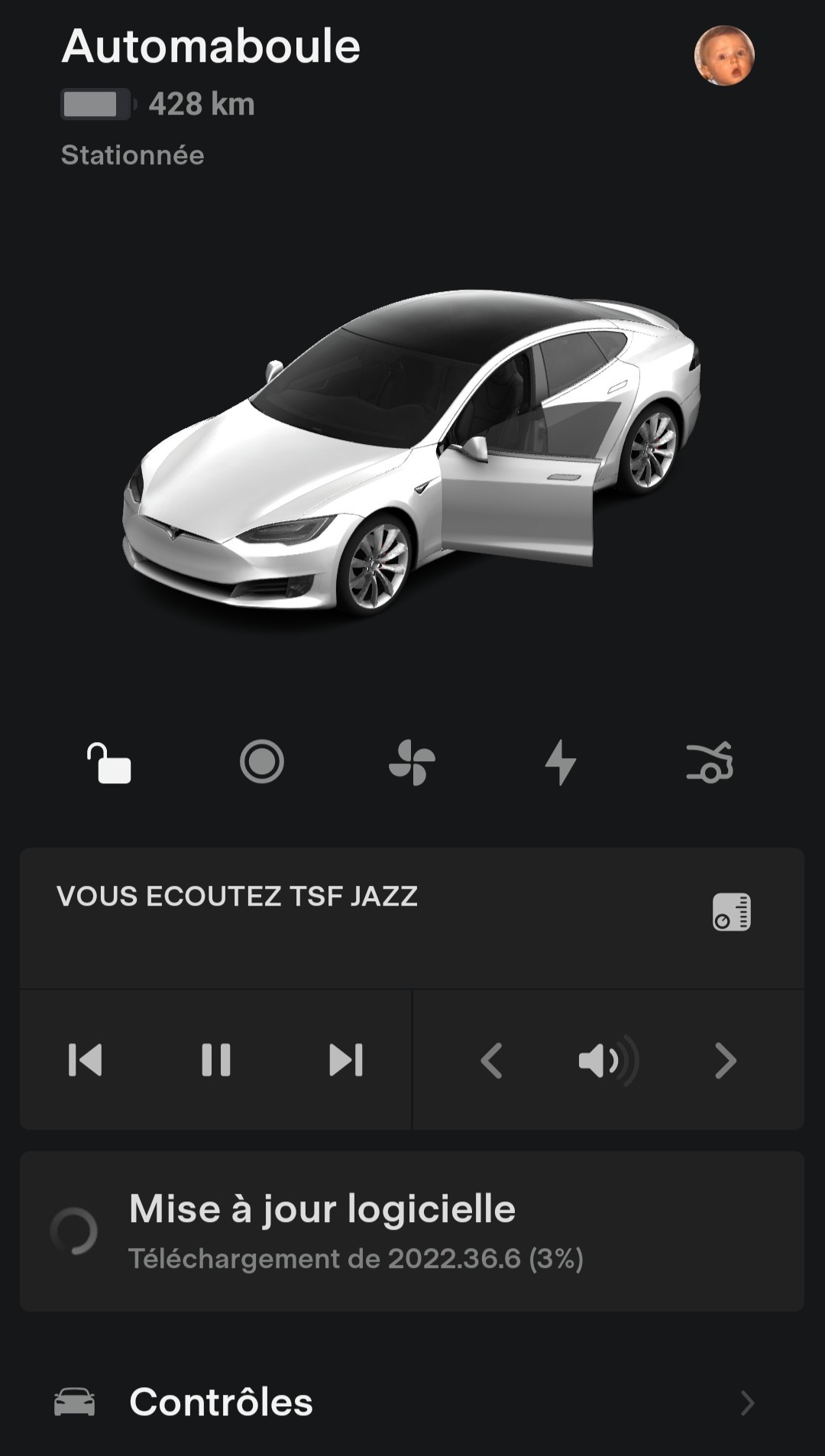Open the profile avatar menu
Image resolution: width=825 pixels, height=1456 pixels.
(x=723, y=56)
